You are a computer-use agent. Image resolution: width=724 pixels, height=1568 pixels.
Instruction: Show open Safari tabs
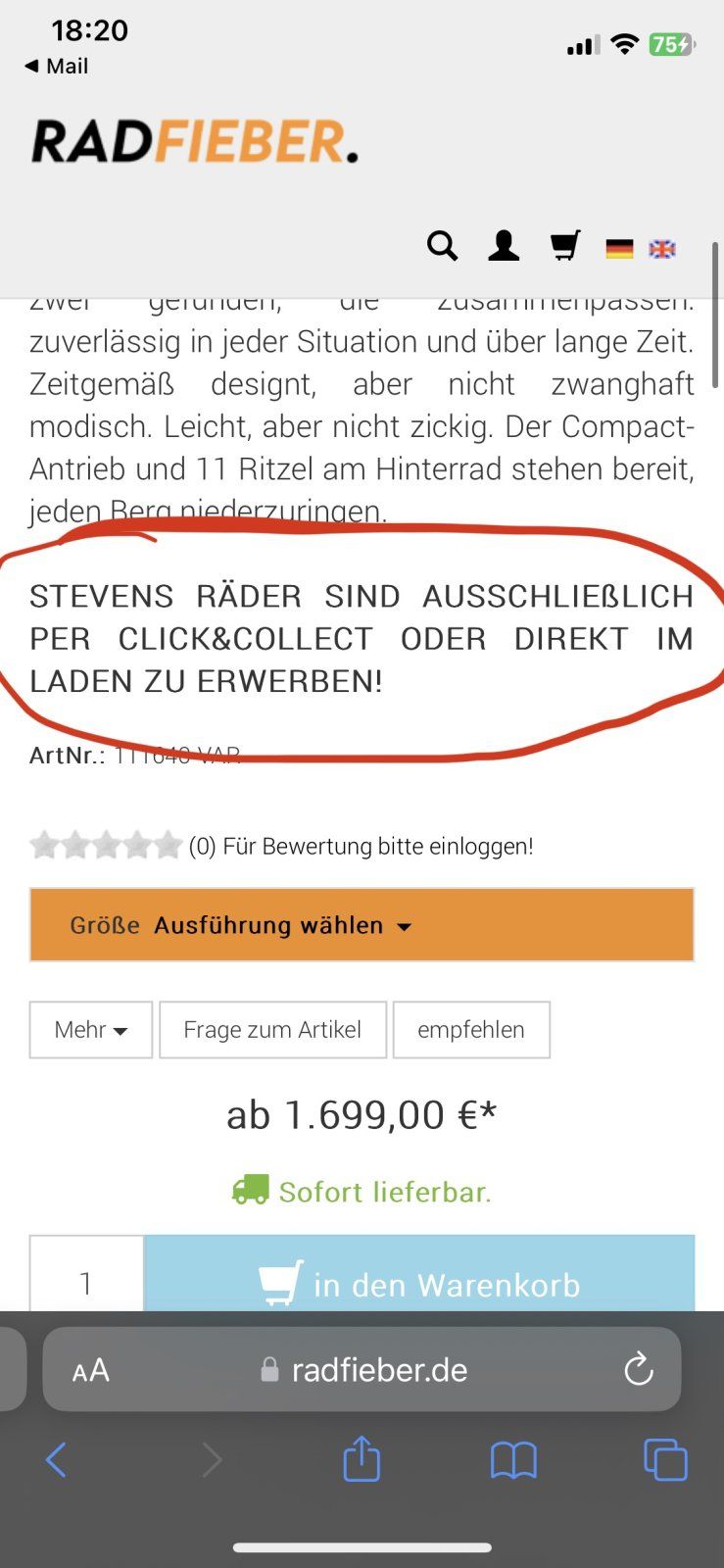665,1460
